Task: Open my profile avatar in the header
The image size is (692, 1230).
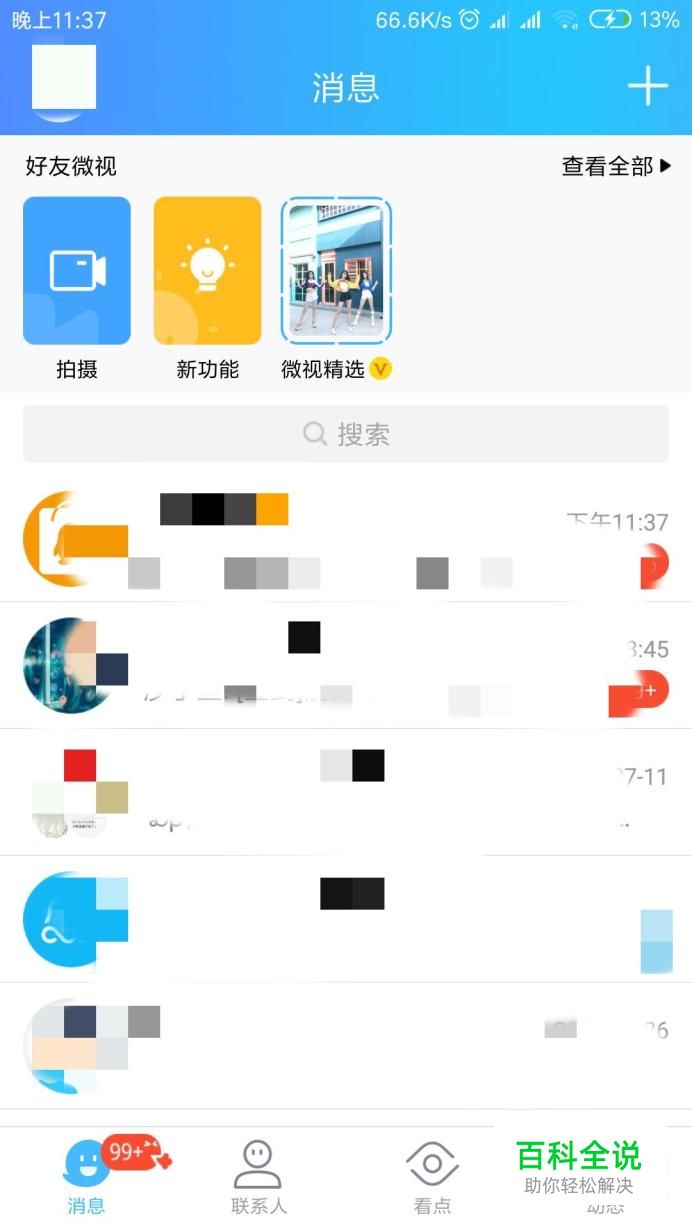Action: (x=64, y=82)
